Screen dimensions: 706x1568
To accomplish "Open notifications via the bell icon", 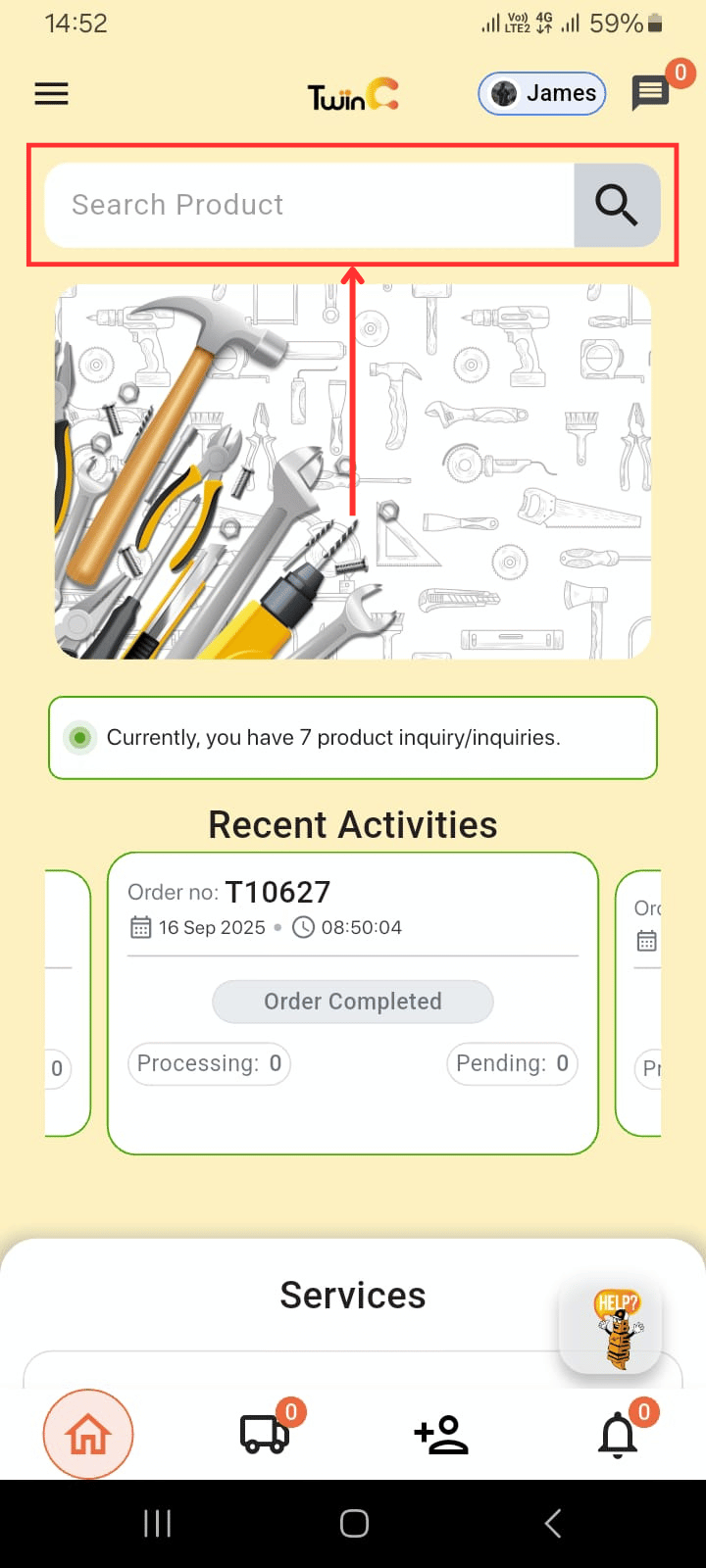I will click(x=618, y=1433).
